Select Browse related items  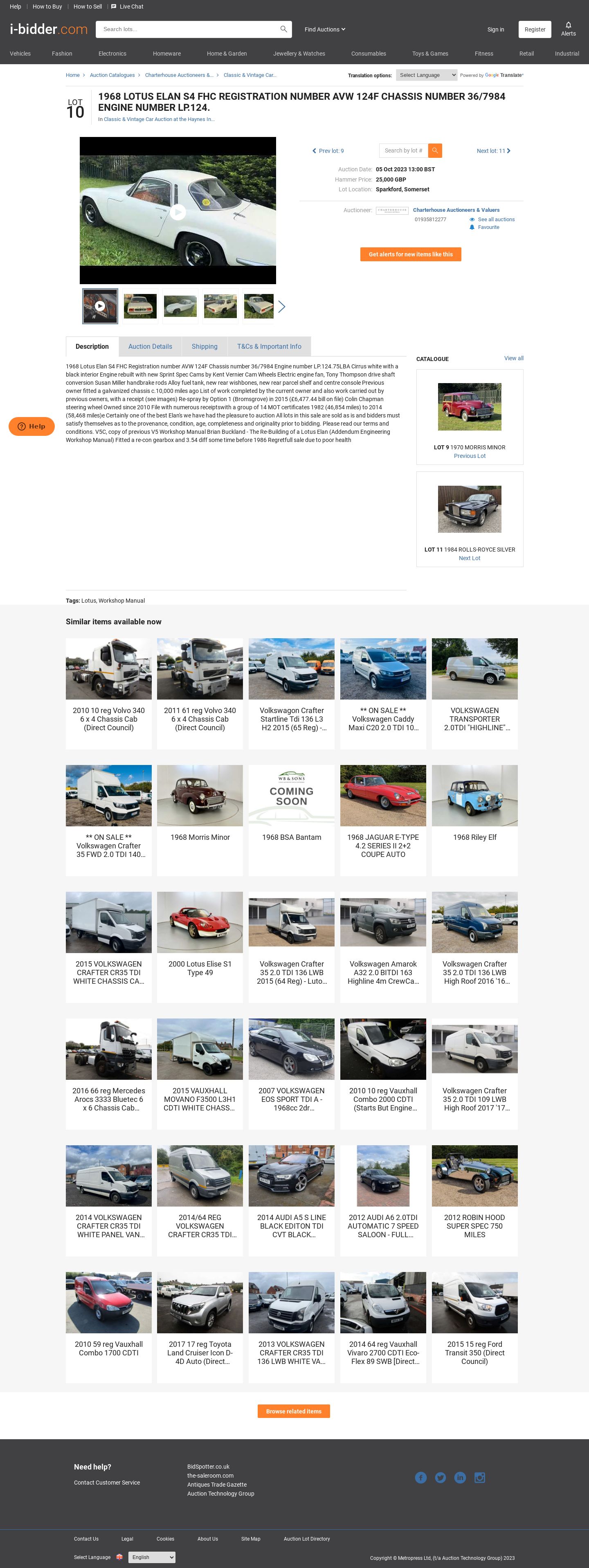(x=294, y=1411)
